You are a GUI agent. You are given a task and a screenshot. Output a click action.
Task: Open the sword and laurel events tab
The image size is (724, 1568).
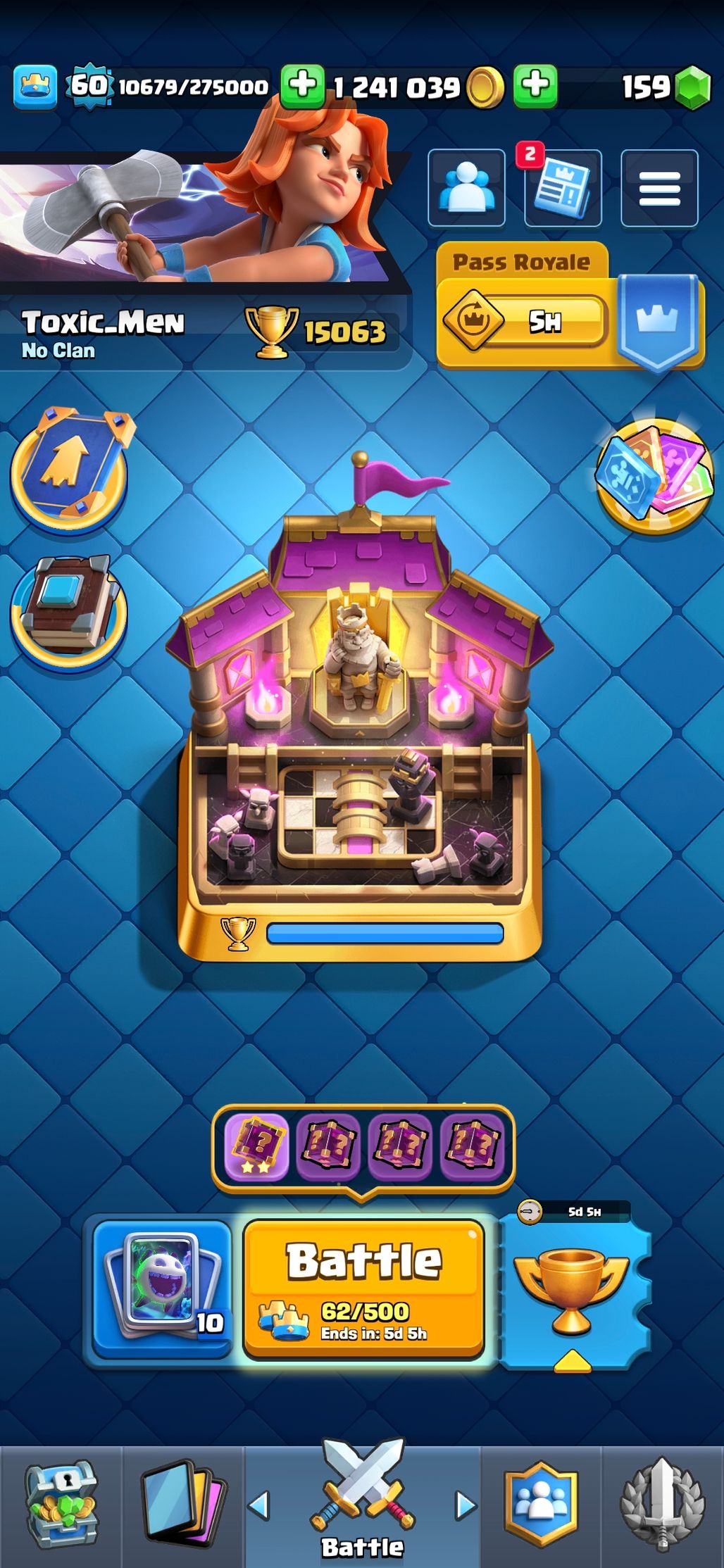click(x=662, y=1505)
